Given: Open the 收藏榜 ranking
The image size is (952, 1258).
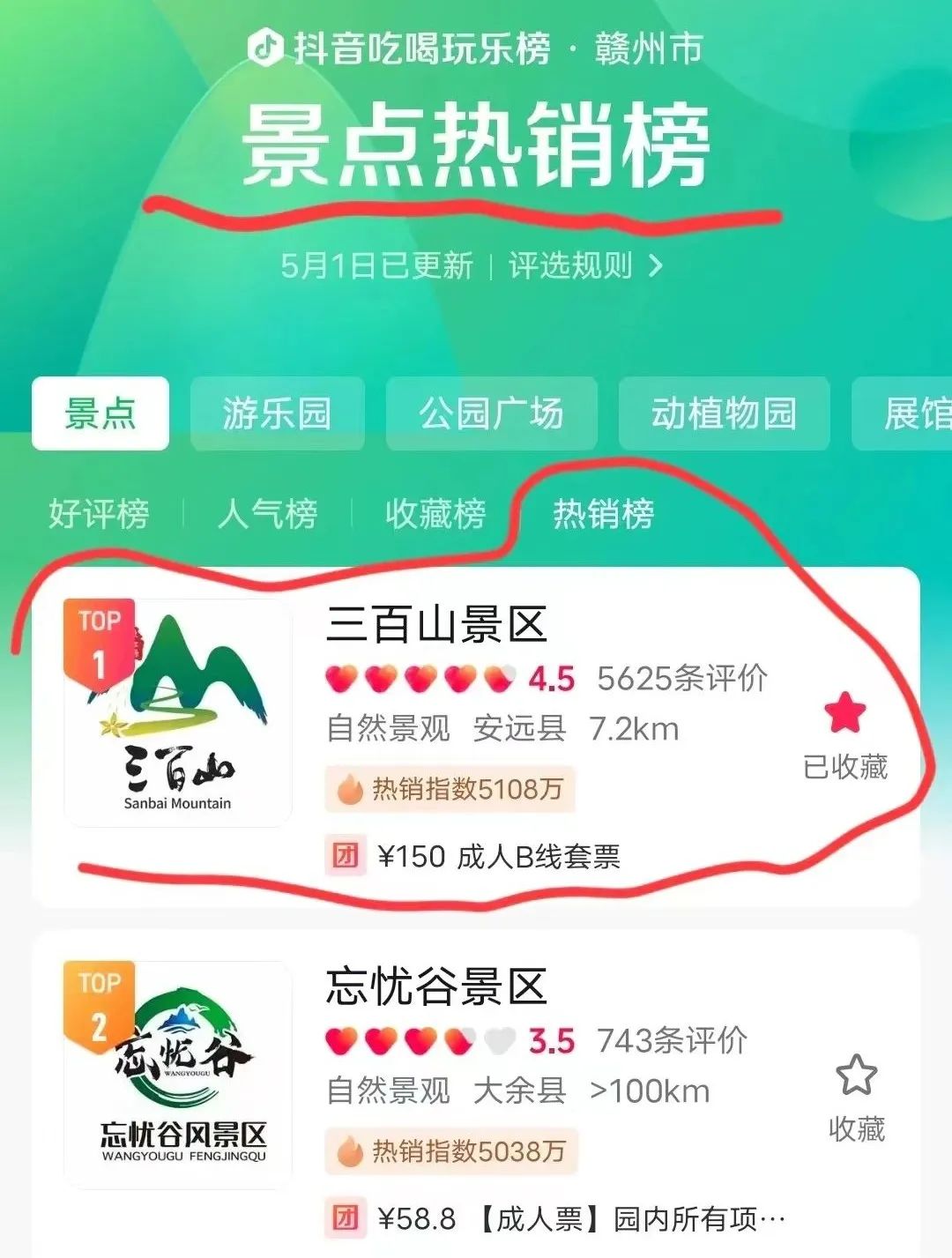Looking at the screenshot, I should (x=435, y=514).
